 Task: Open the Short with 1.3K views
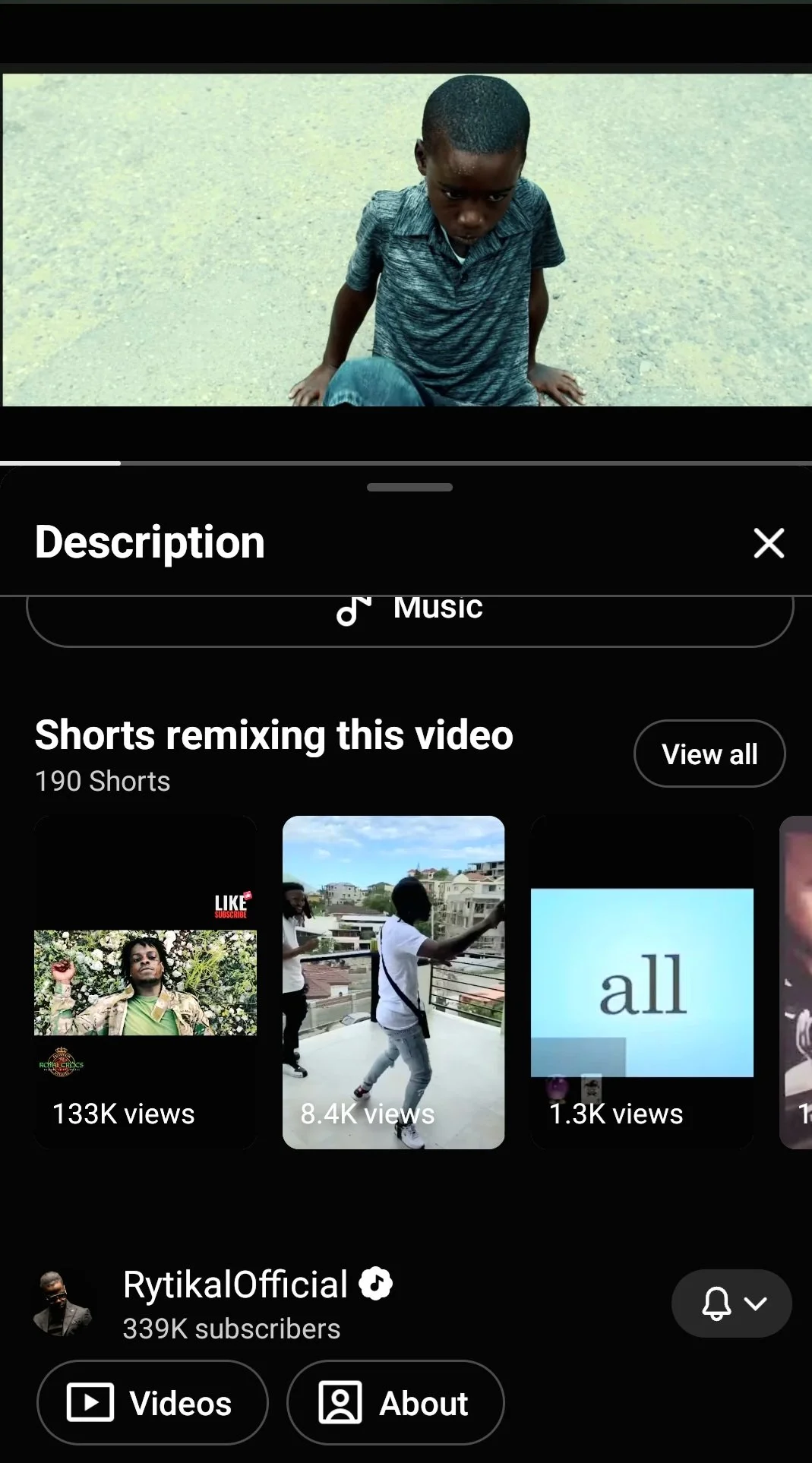pyautogui.click(x=642, y=982)
